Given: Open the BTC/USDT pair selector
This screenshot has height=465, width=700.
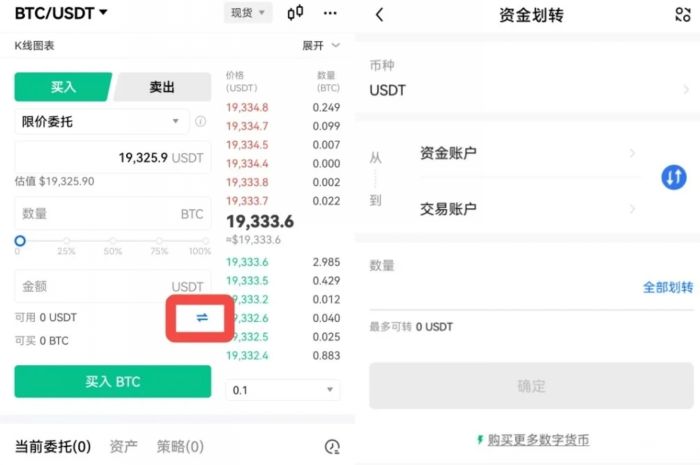Looking at the screenshot, I should click(62, 13).
